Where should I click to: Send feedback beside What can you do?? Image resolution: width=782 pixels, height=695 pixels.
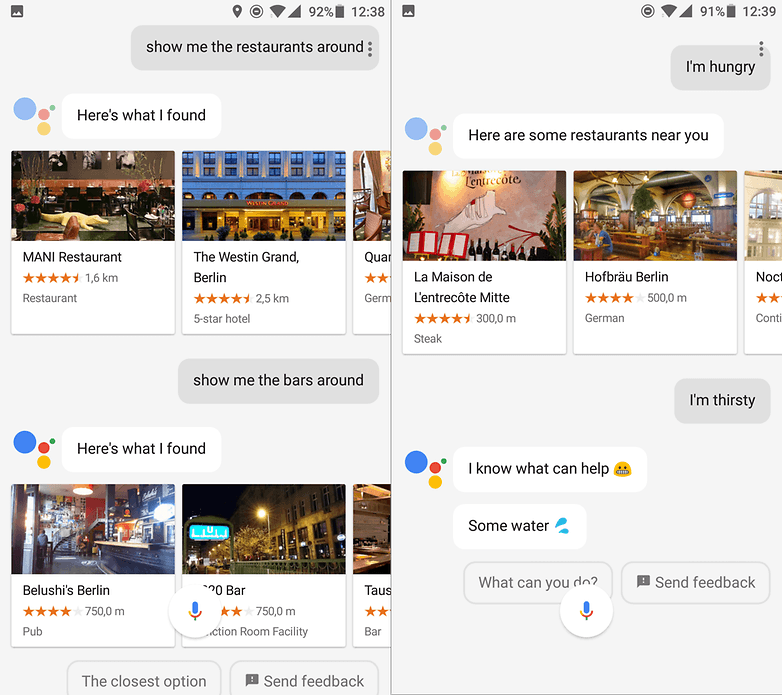[x=695, y=582]
